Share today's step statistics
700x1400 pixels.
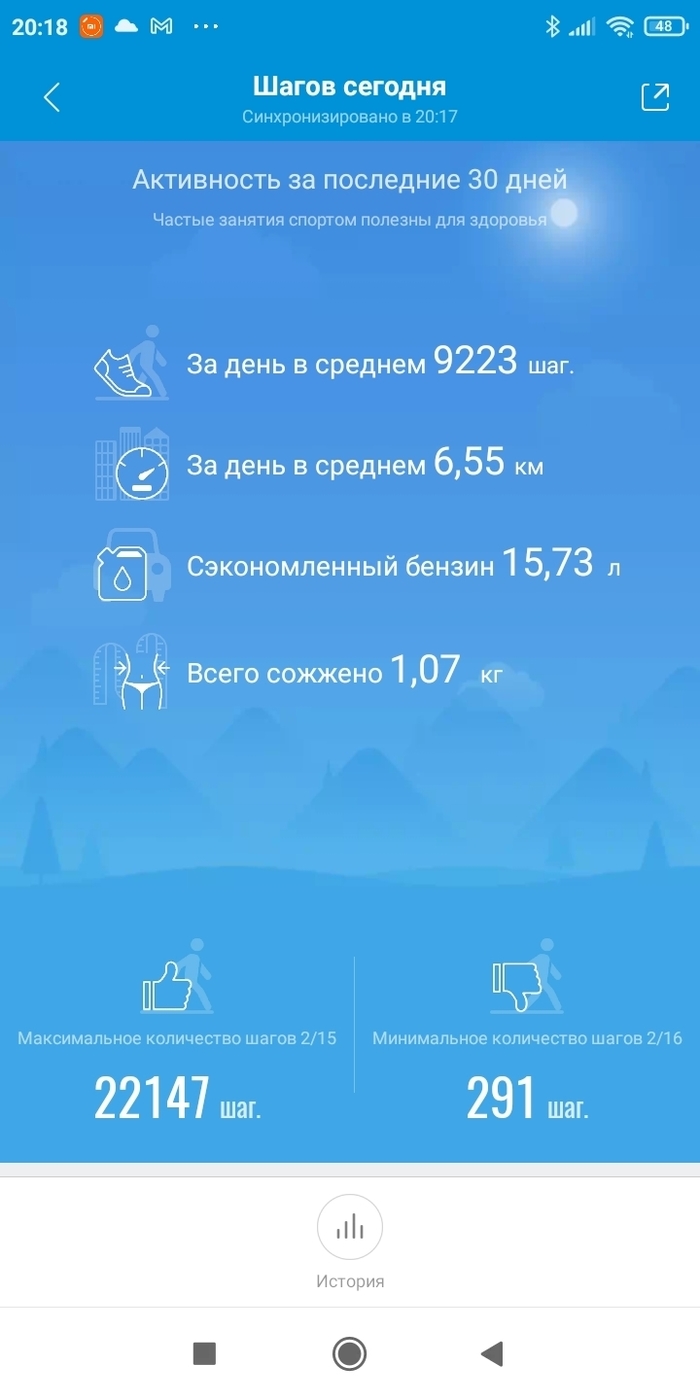point(654,97)
